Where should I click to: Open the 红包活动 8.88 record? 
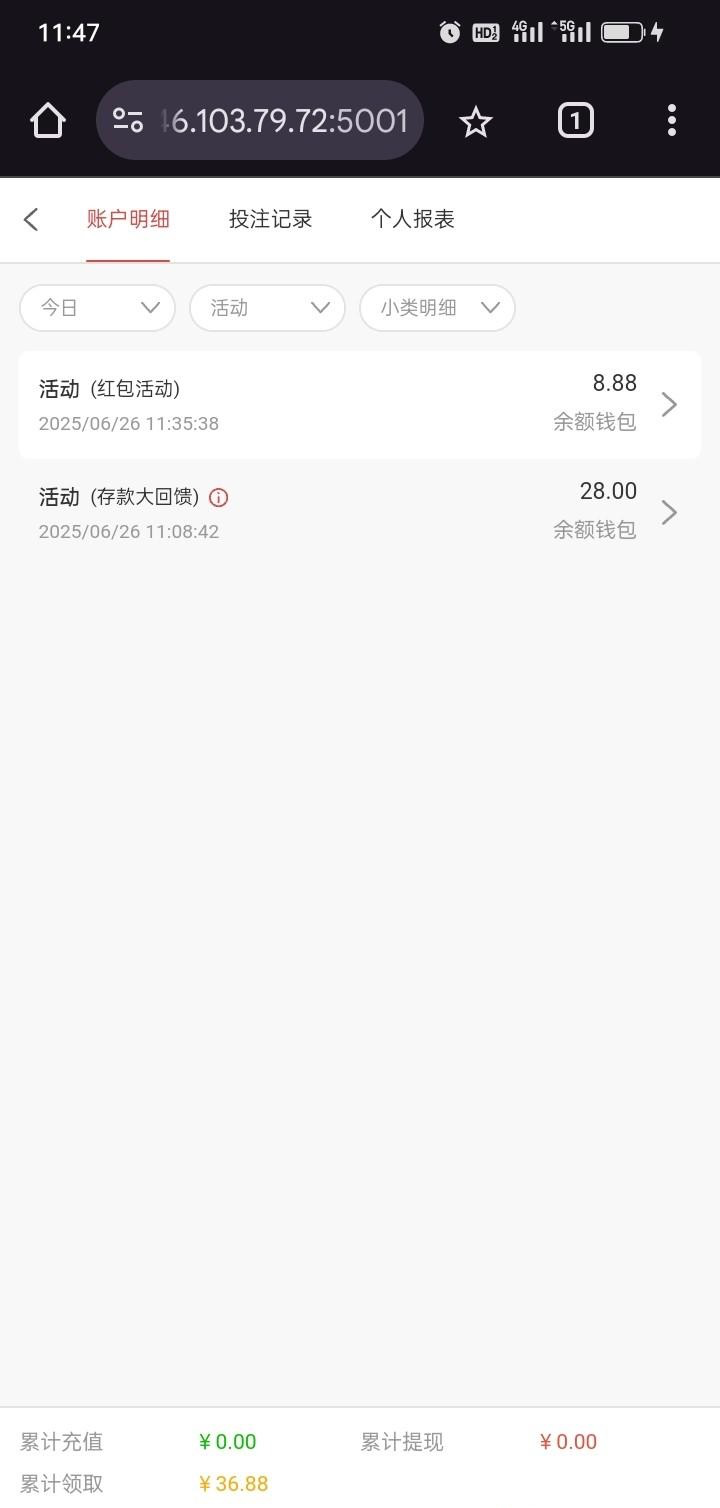tap(360, 404)
